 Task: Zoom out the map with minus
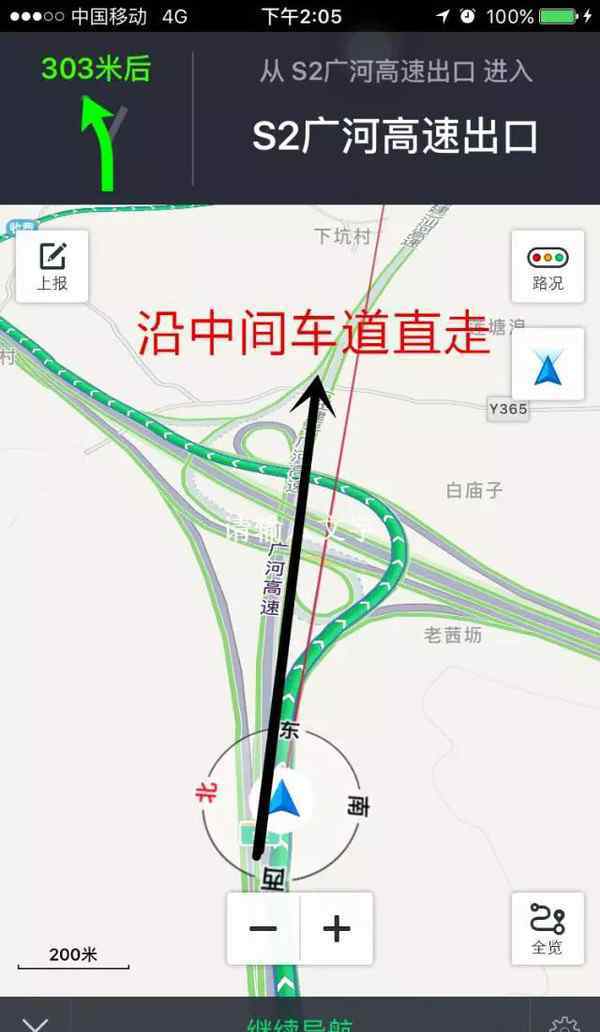pyautogui.click(x=264, y=928)
